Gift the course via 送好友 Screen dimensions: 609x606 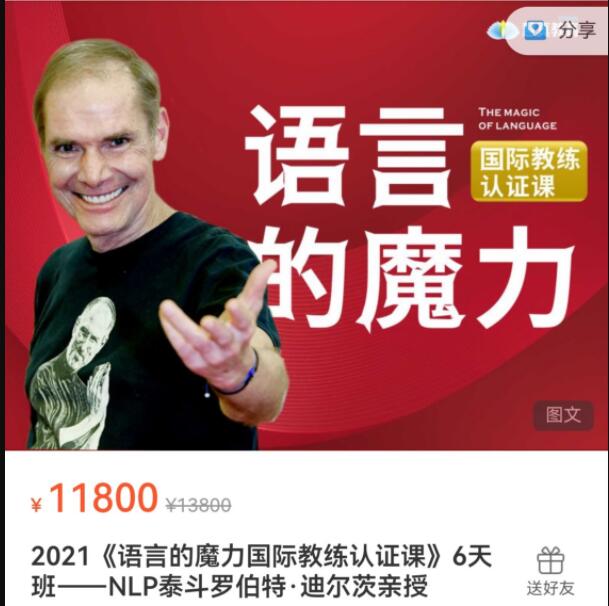550,570
